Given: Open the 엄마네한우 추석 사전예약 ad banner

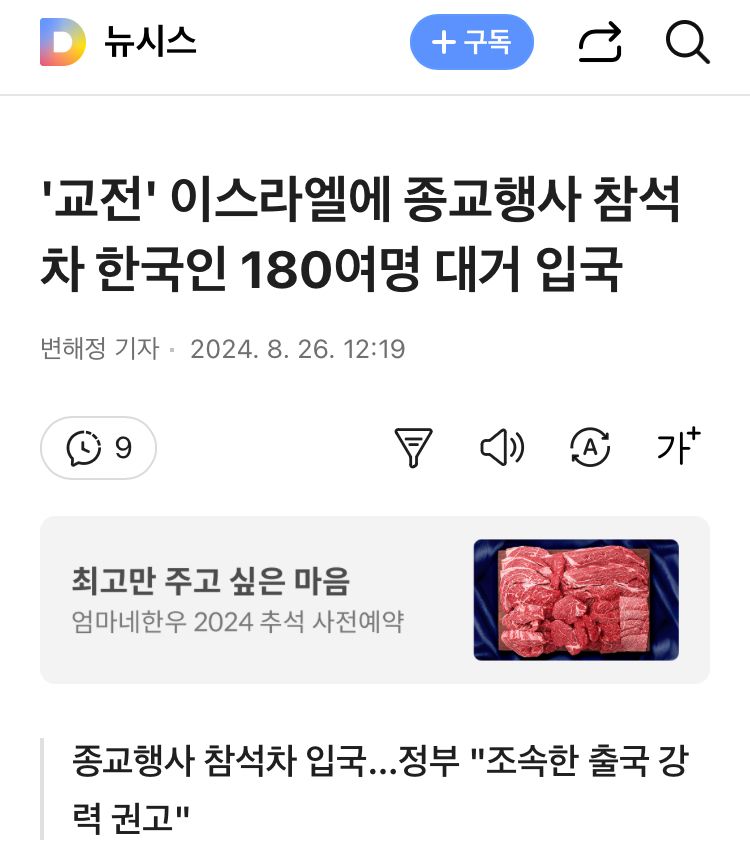Looking at the screenshot, I should coord(375,600).
